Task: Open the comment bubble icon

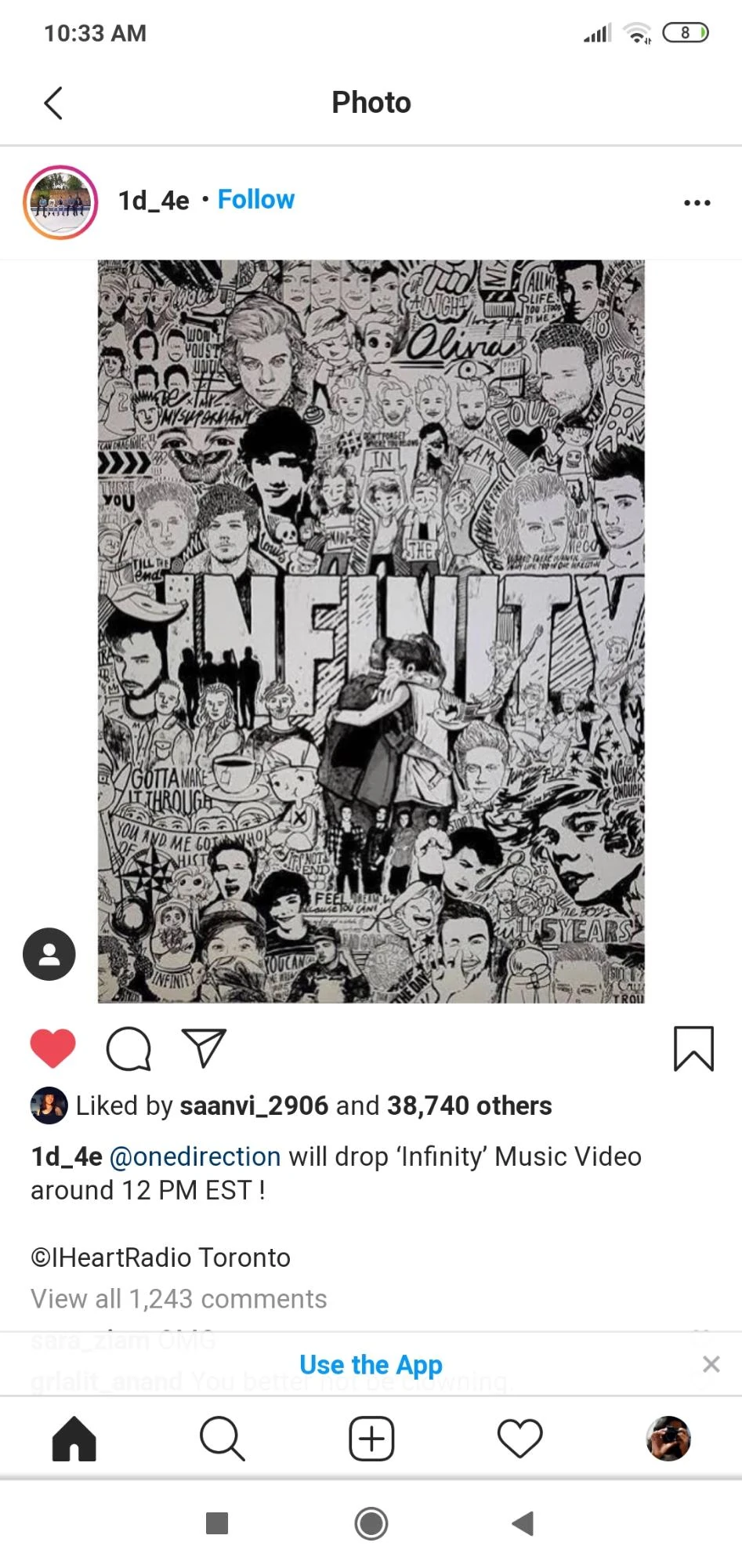Action: pos(128,1048)
